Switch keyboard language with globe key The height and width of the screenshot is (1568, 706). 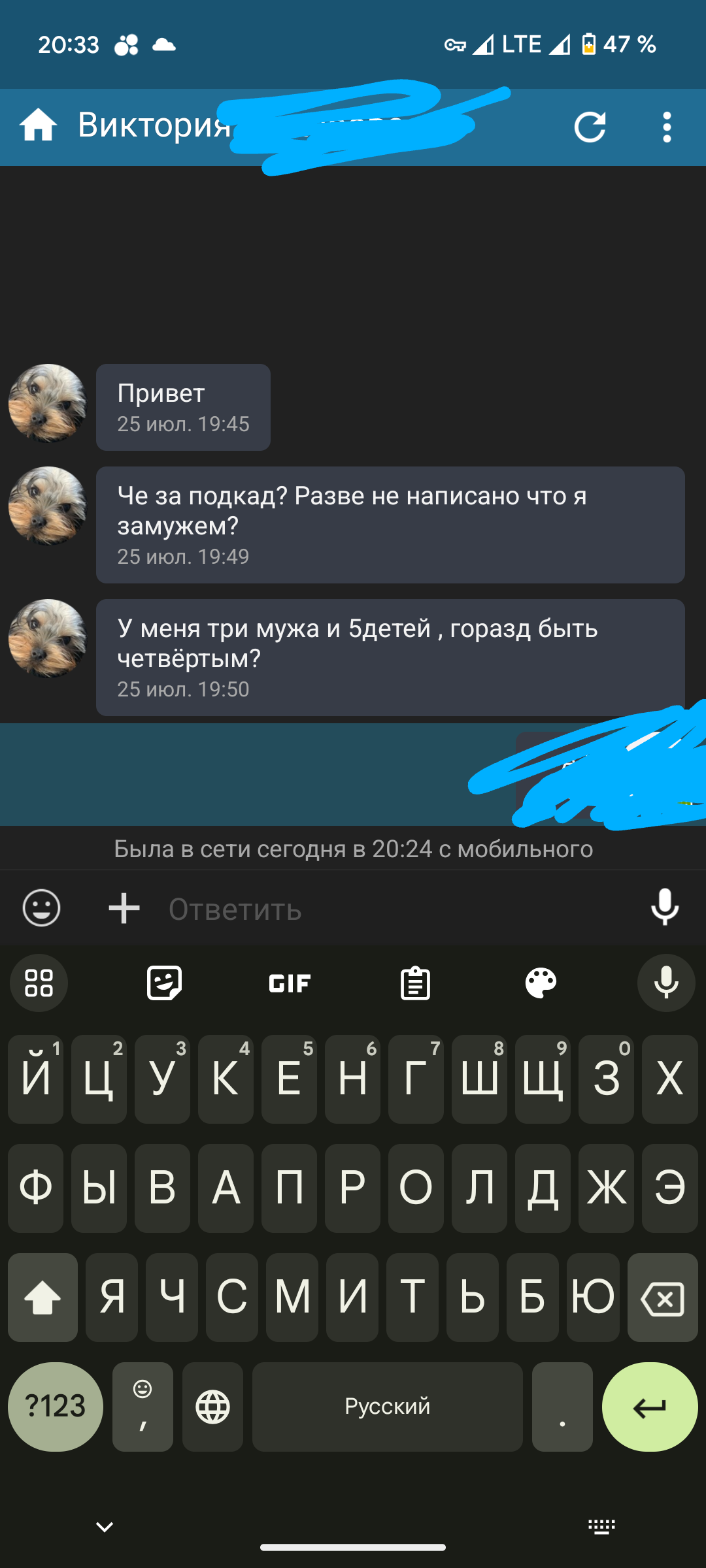pos(212,1407)
